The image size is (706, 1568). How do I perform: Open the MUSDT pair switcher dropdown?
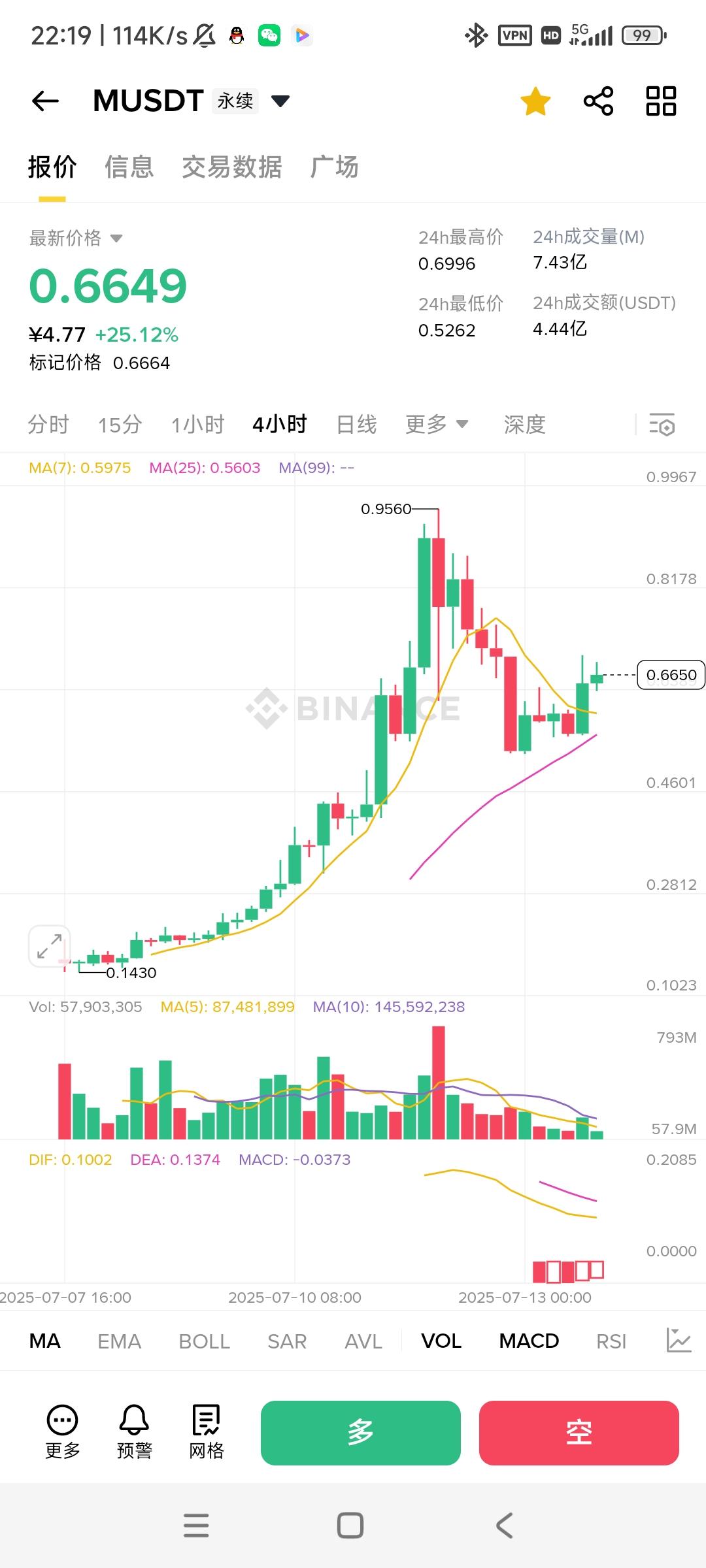(x=280, y=101)
